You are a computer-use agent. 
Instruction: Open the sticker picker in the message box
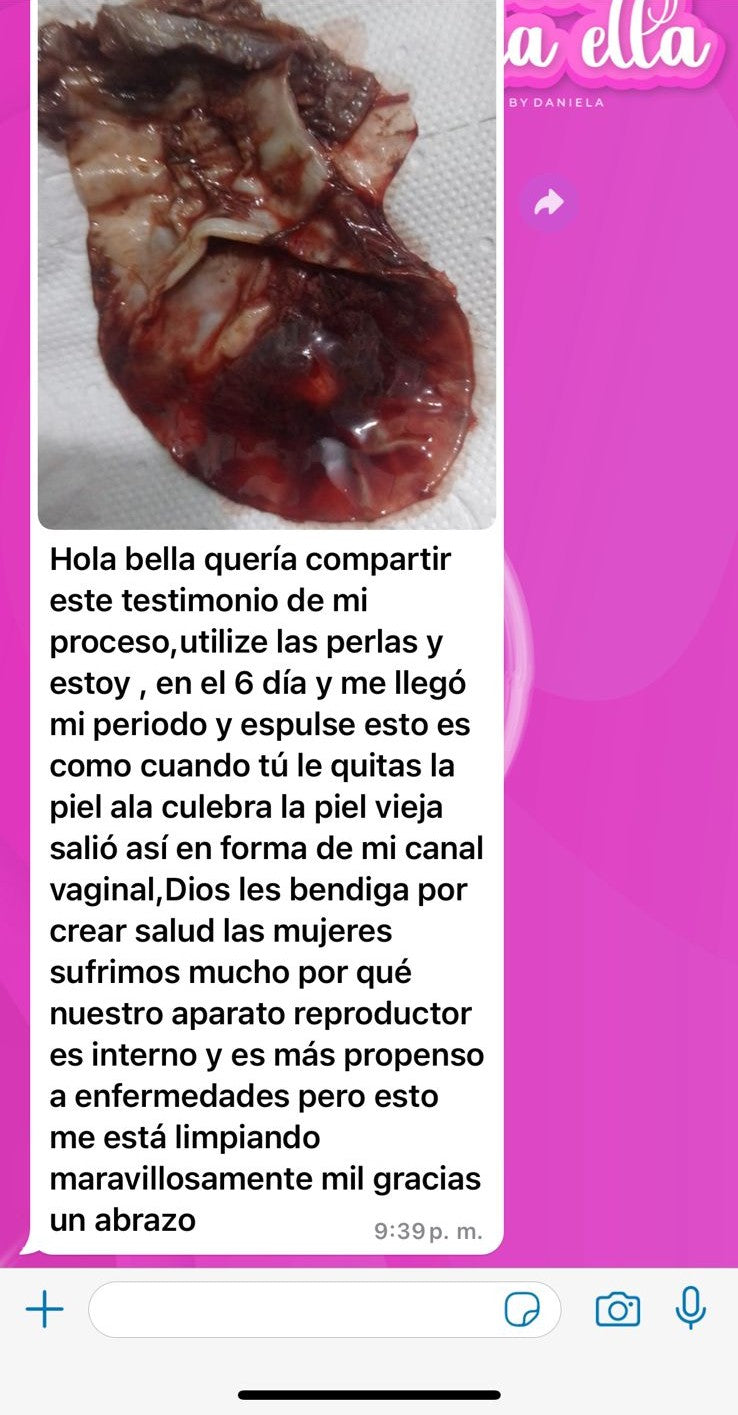[522, 1309]
